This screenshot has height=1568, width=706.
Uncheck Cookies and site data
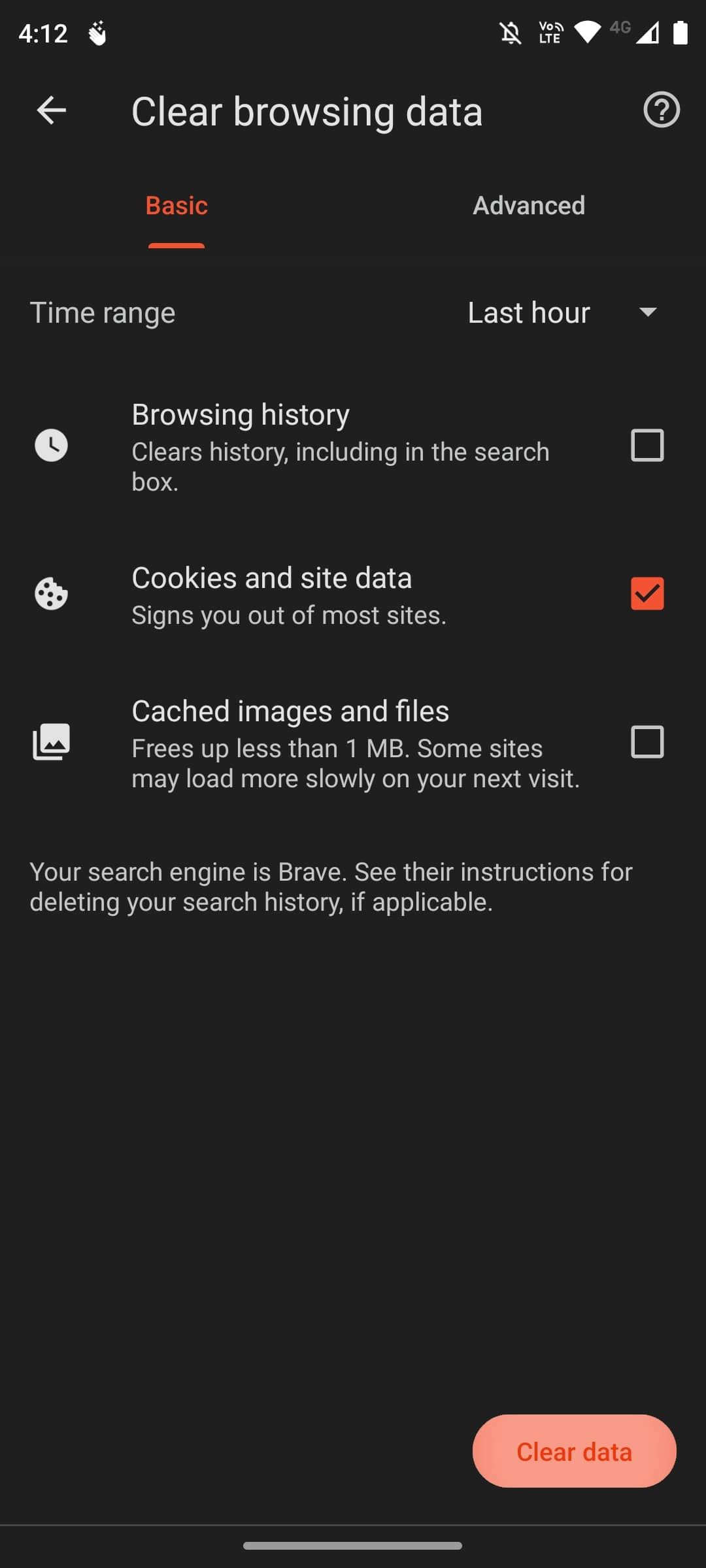click(x=647, y=593)
